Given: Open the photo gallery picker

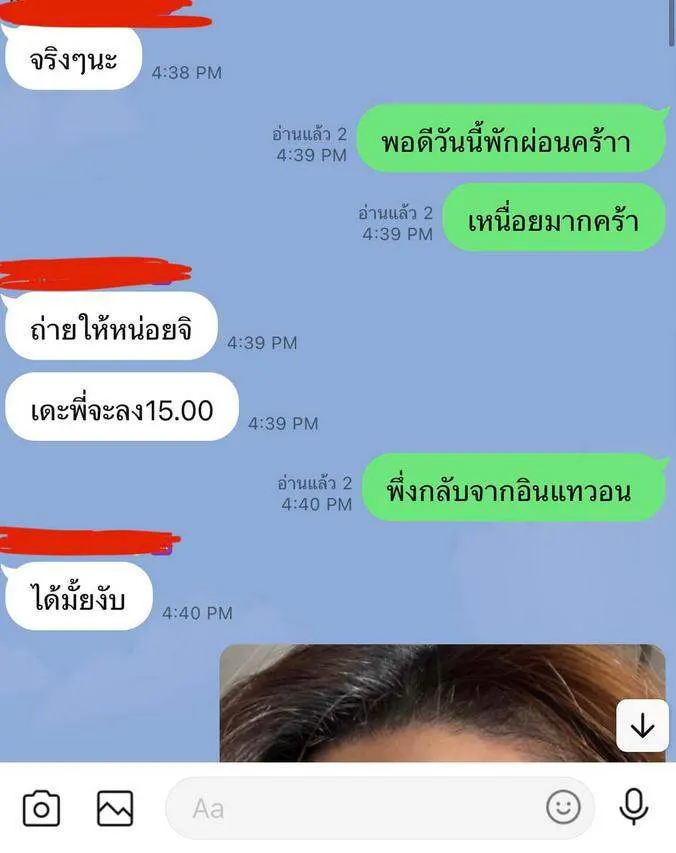Looking at the screenshot, I should (115, 808).
